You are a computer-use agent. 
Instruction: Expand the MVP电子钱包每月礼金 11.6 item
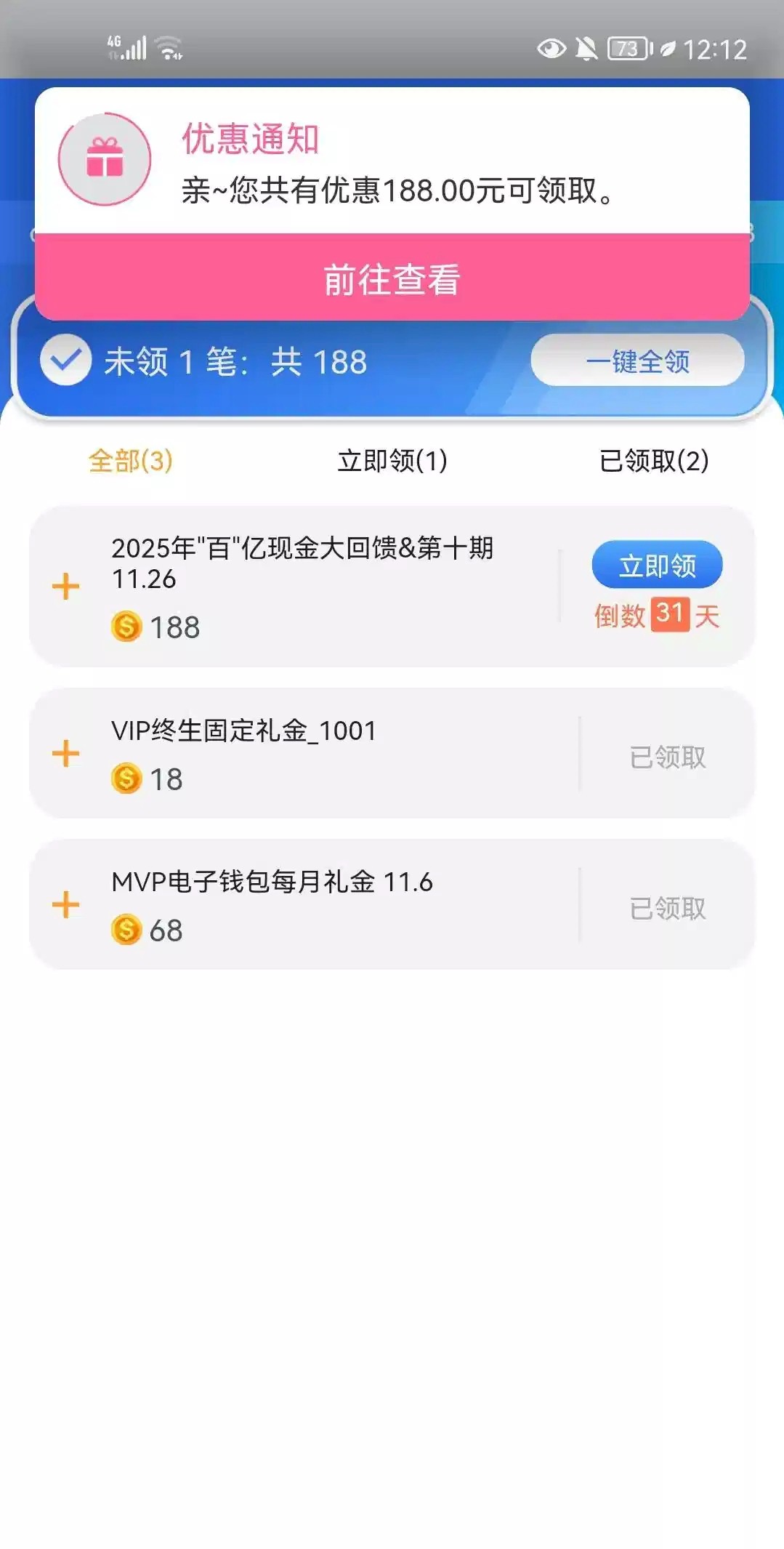click(x=65, y=905)
